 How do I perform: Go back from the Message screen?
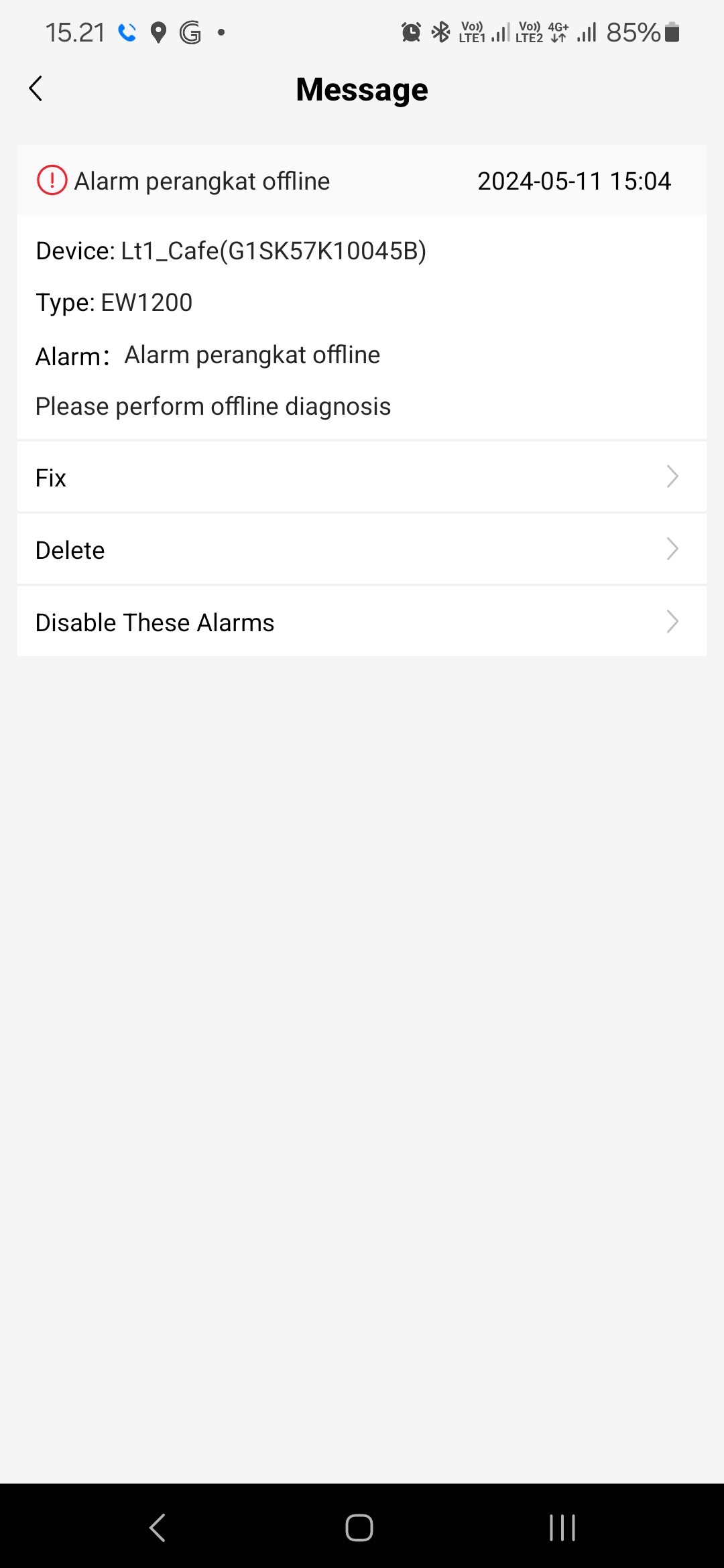coord(36,88)
